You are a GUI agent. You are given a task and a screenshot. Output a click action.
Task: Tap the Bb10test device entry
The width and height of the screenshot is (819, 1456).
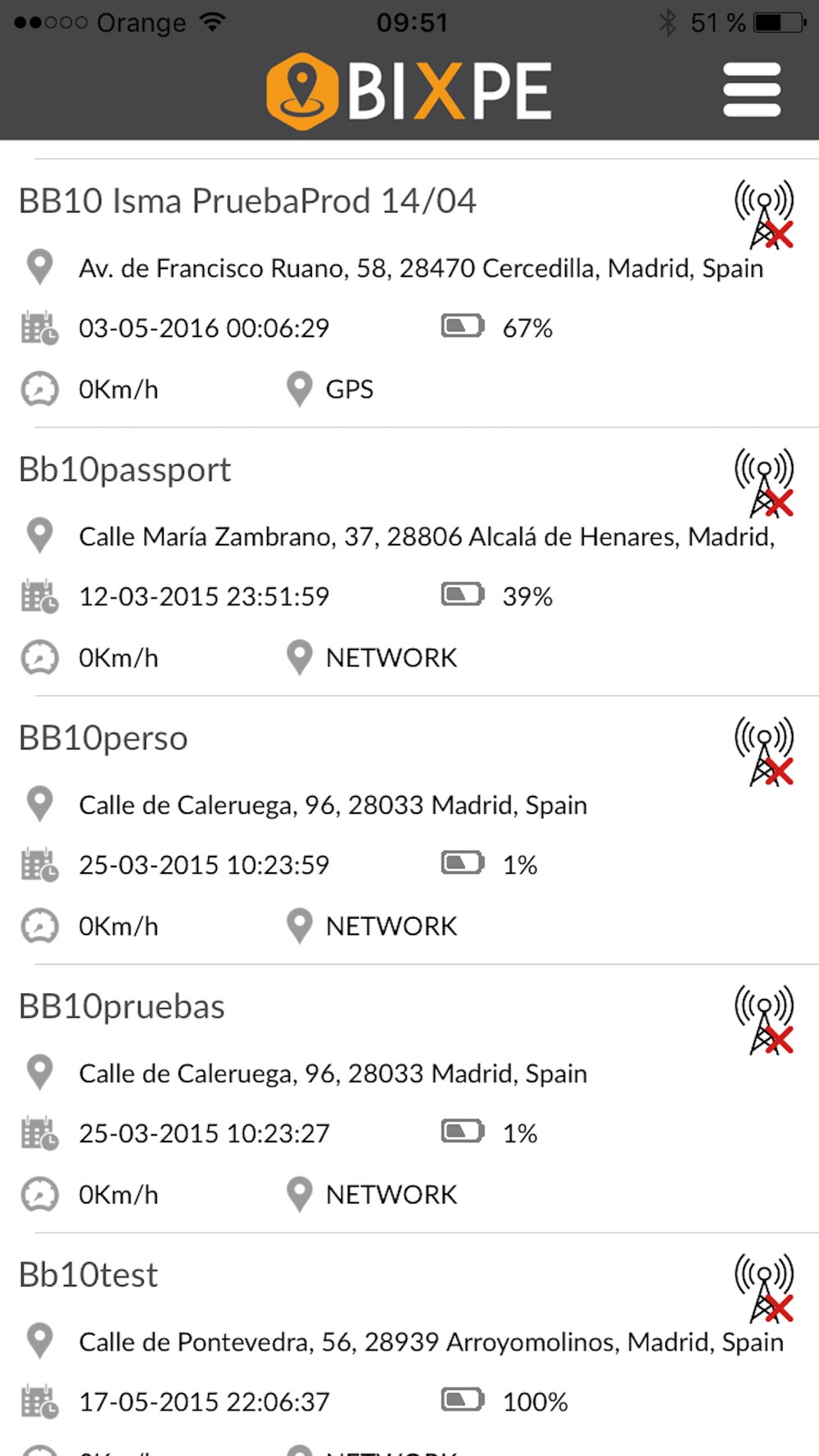[409, 1345]
